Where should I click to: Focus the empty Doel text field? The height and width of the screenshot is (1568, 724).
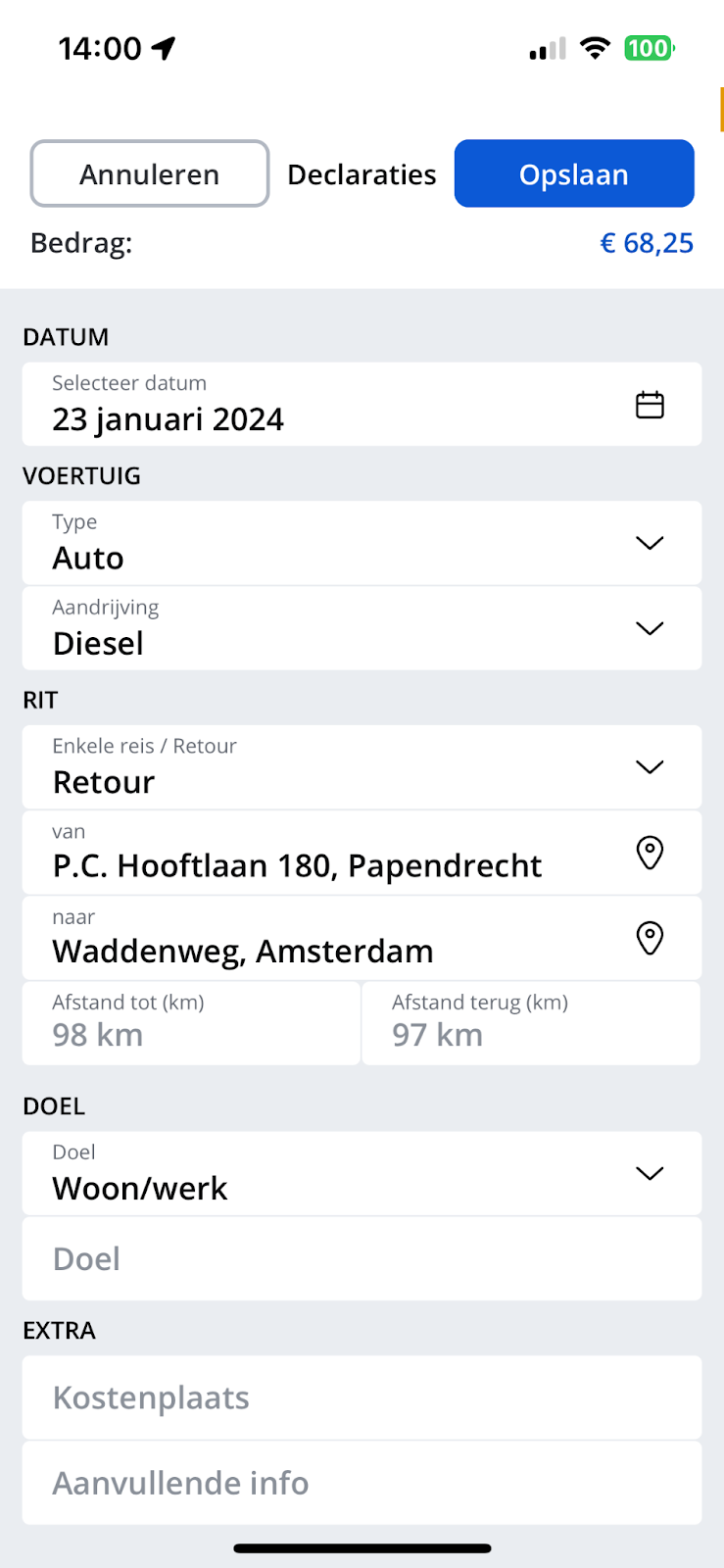pos(362,1259)
